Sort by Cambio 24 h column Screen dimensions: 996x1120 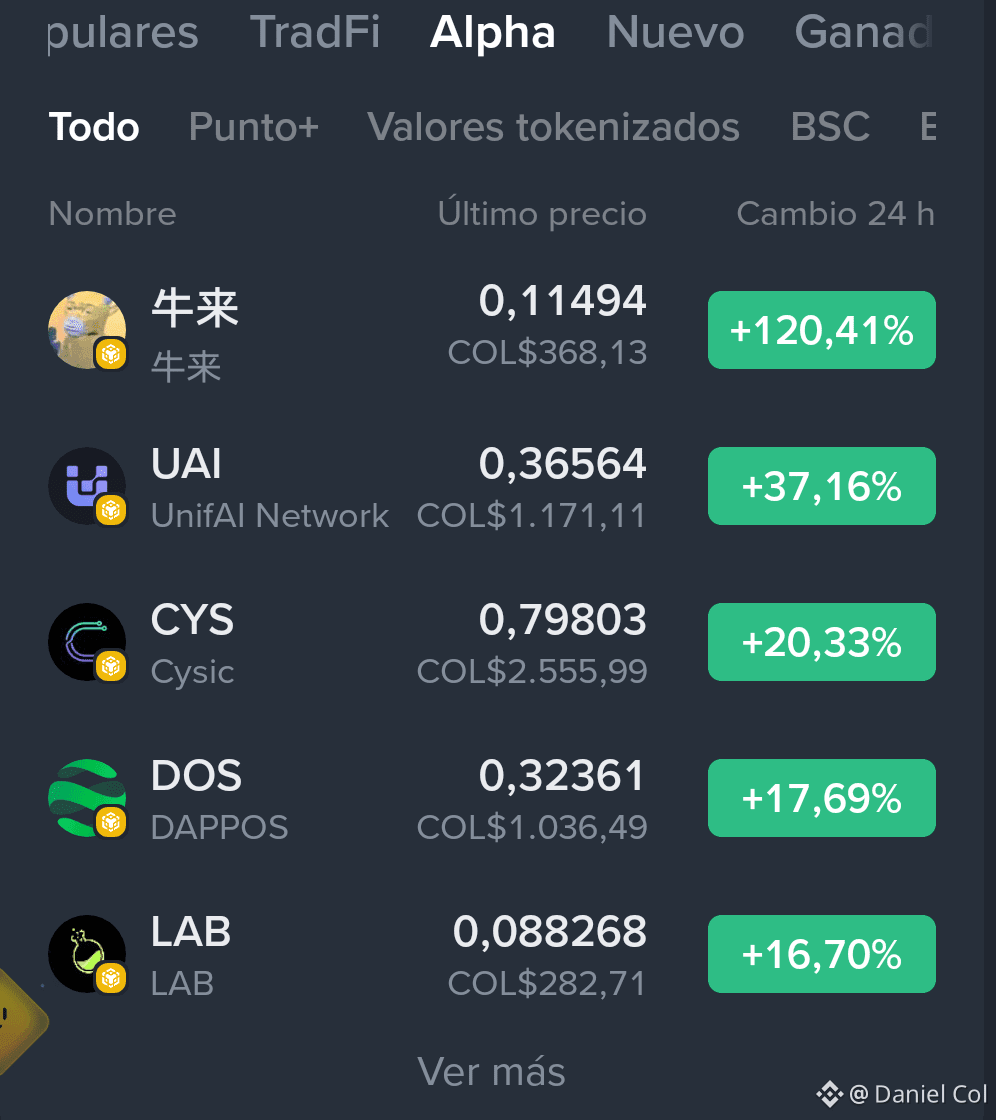(835, 214)
